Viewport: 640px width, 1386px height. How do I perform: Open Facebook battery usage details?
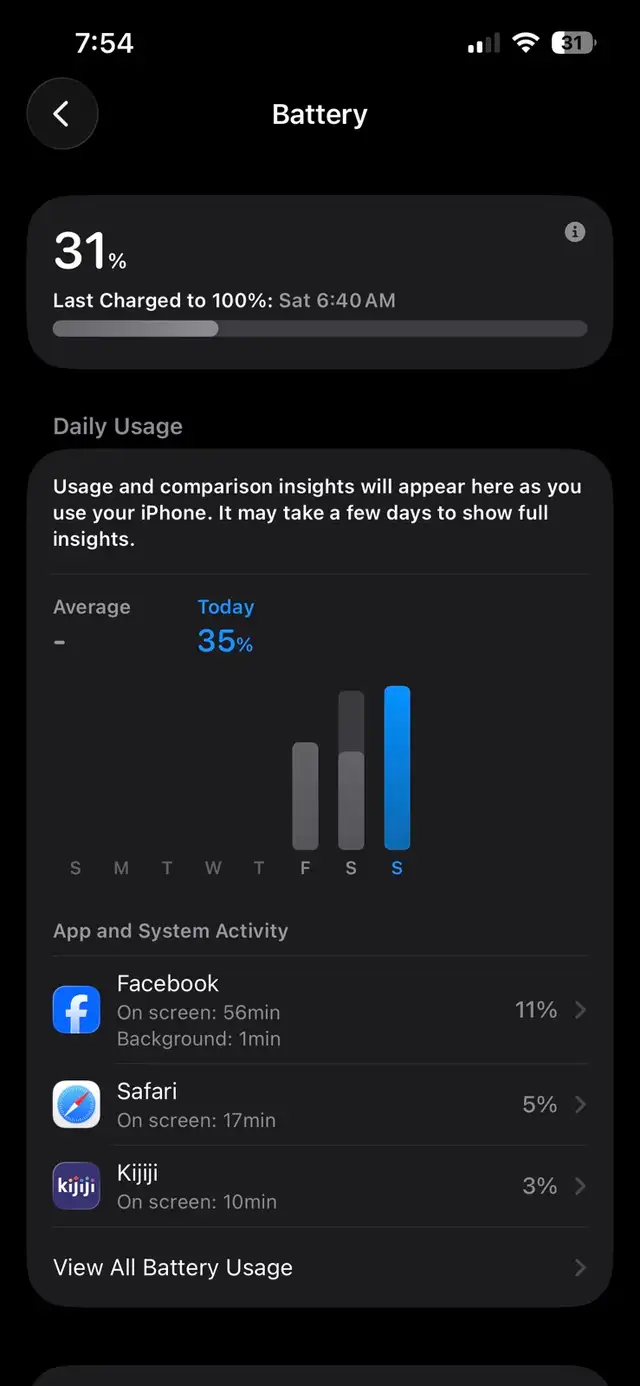320,1010
